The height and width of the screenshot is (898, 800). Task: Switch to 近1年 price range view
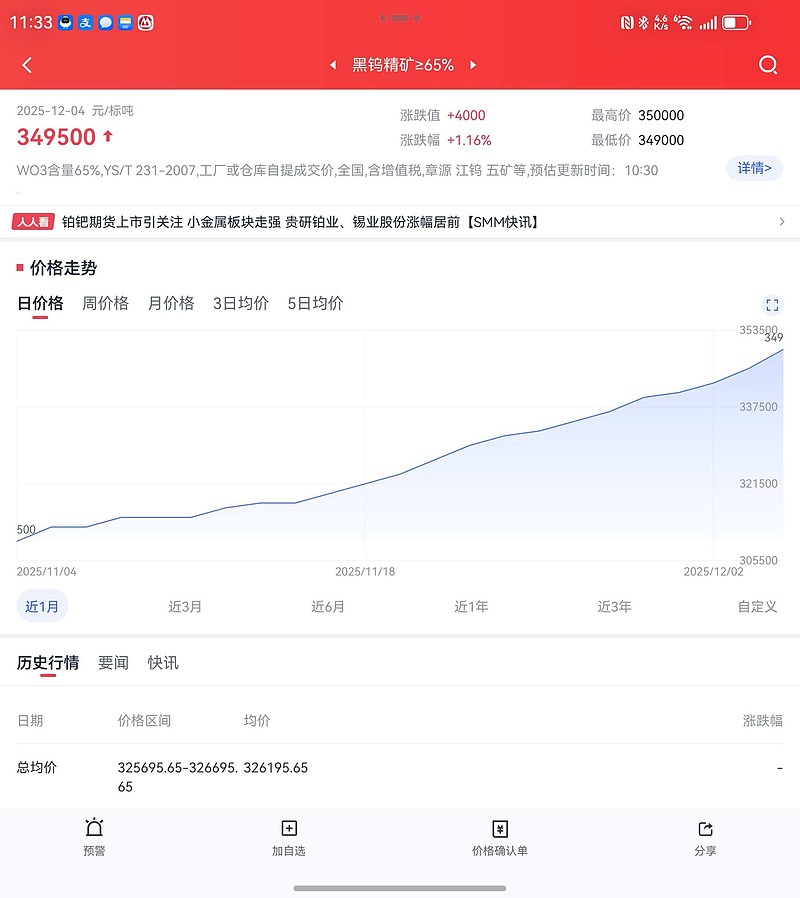pyautogui.click(x=470, y=607)
